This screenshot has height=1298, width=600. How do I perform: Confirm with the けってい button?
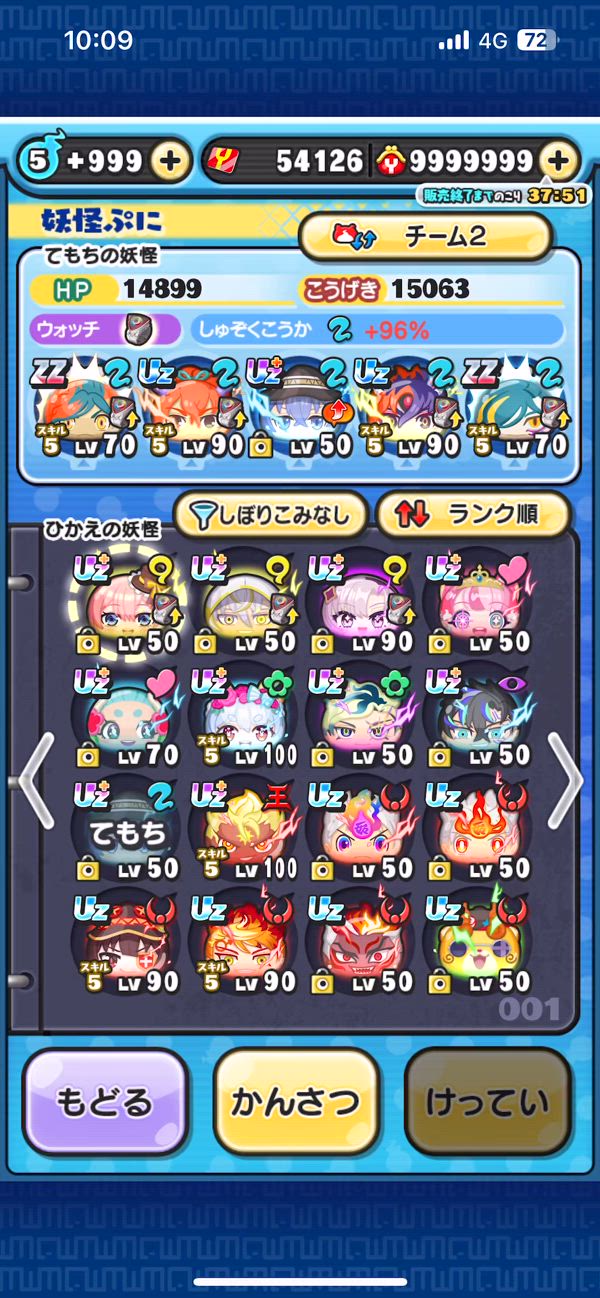[x=487, y=1102]
